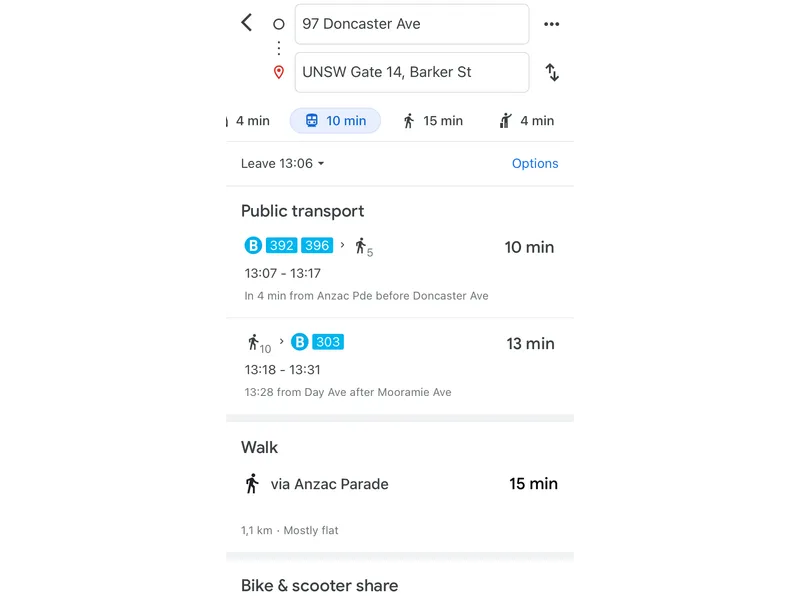The height and width of the screenshot is (600, 800).
Task: Swap start and destination
Action: [x=551, y=72]
